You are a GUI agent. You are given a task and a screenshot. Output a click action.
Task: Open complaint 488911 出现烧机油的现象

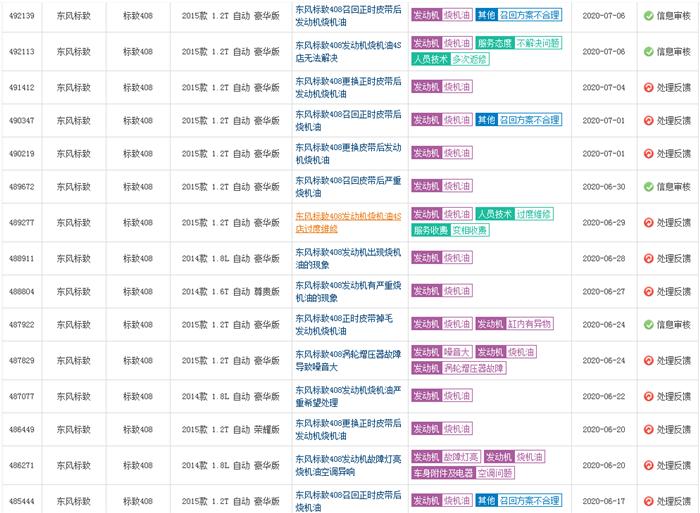tap(348, 258)
